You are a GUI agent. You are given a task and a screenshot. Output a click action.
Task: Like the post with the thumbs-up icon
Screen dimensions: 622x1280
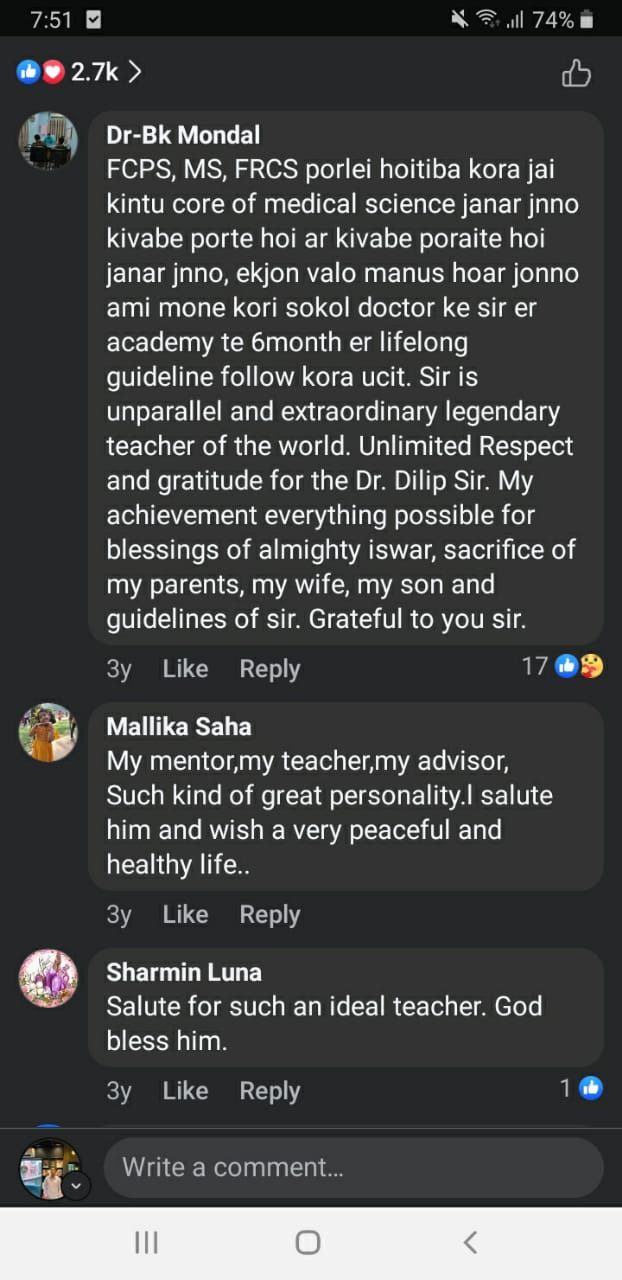click(576, 73)
